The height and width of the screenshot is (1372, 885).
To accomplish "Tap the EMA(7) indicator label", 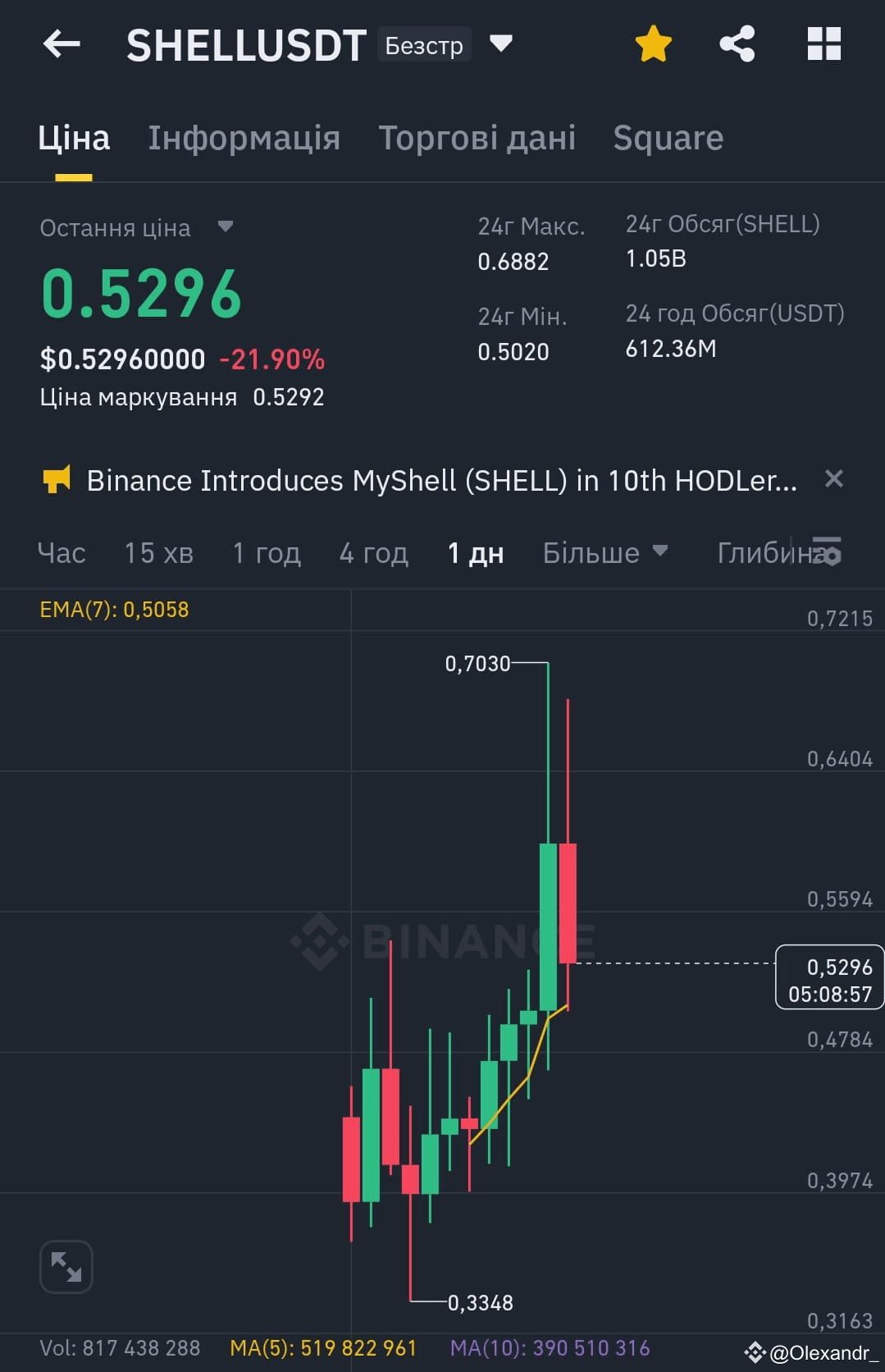I will (x=115, y=610).
